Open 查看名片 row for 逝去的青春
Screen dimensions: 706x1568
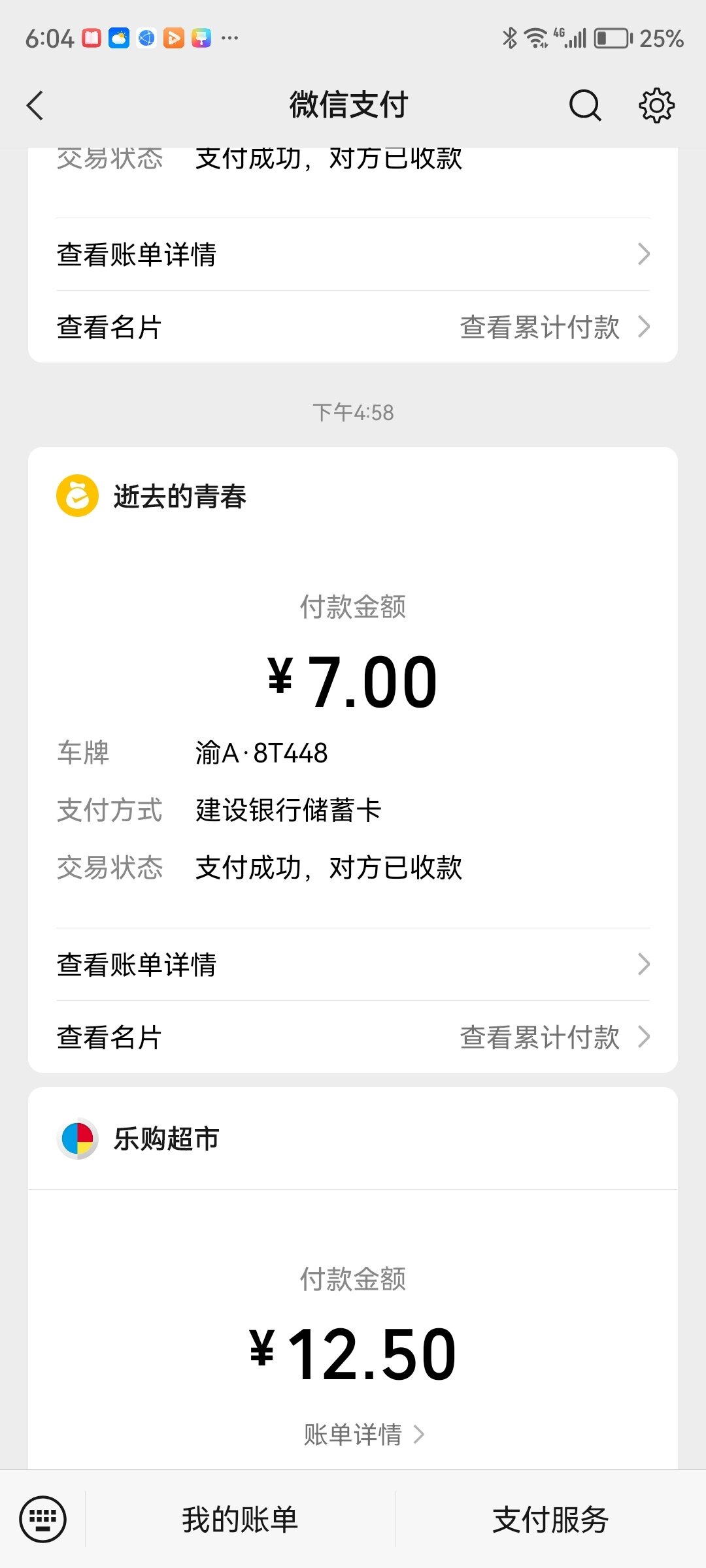pos(353,1037)
